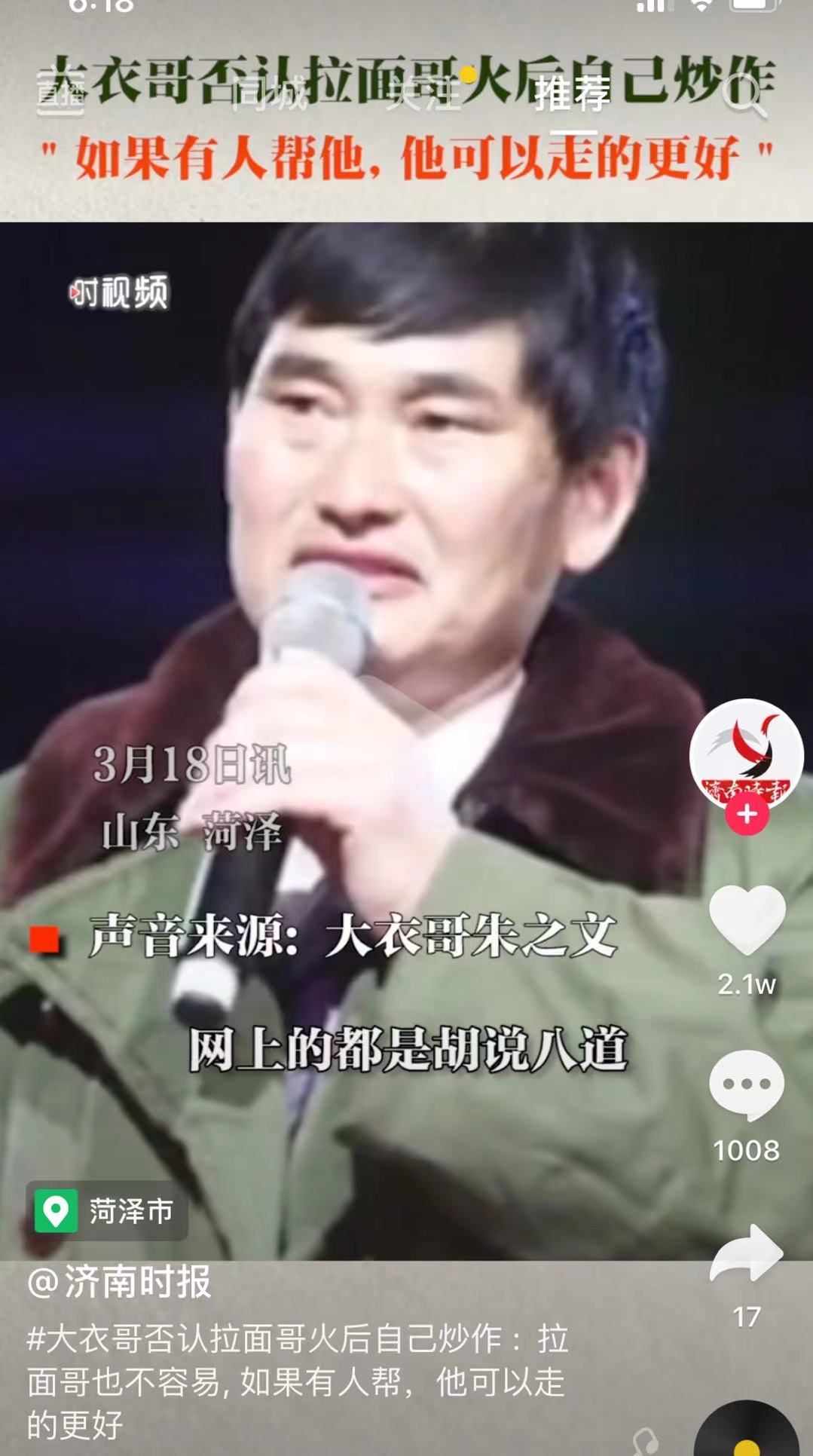Switch to the 同城 tab

(x=268, y=93)
